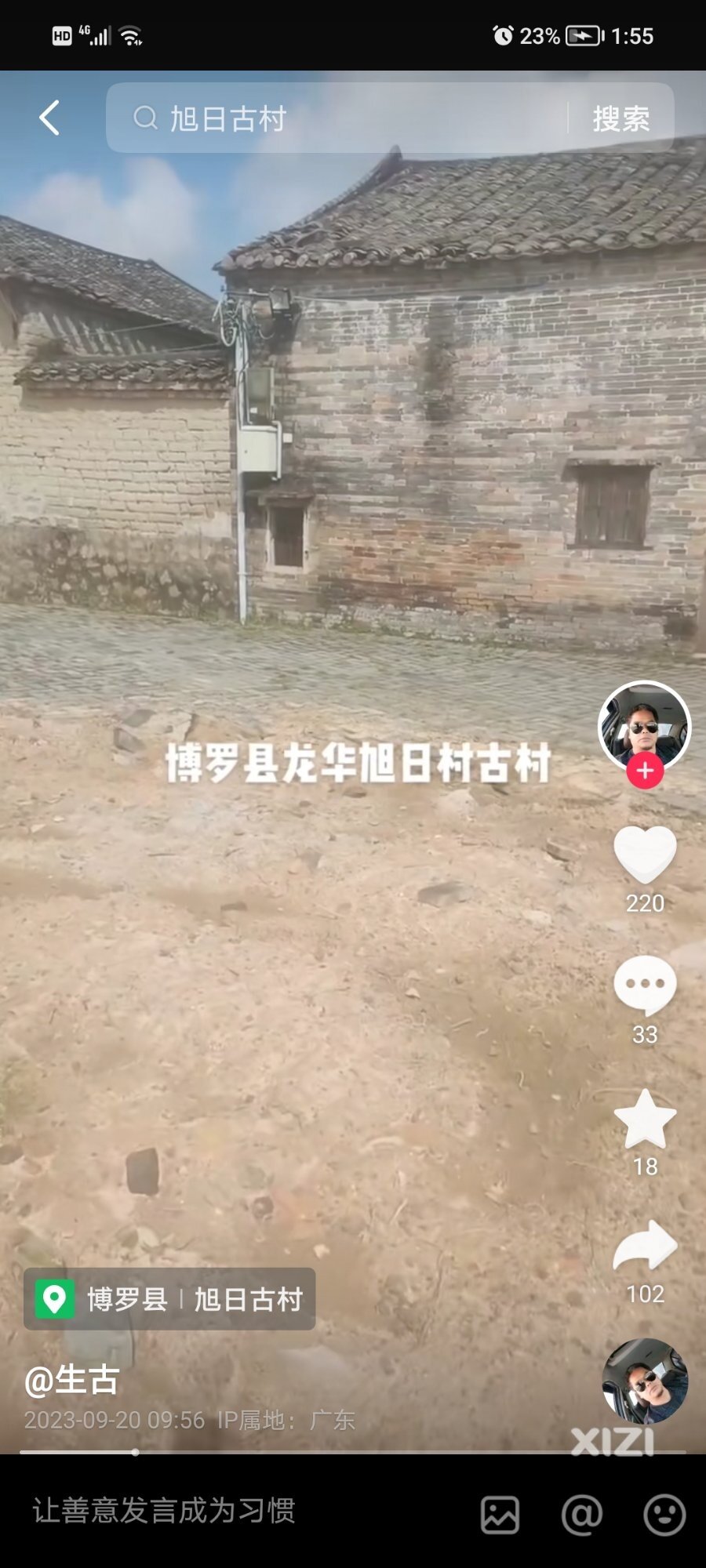Open the comments bubble
Viewport: 706px width, 1568px height.
click(645, 985)
